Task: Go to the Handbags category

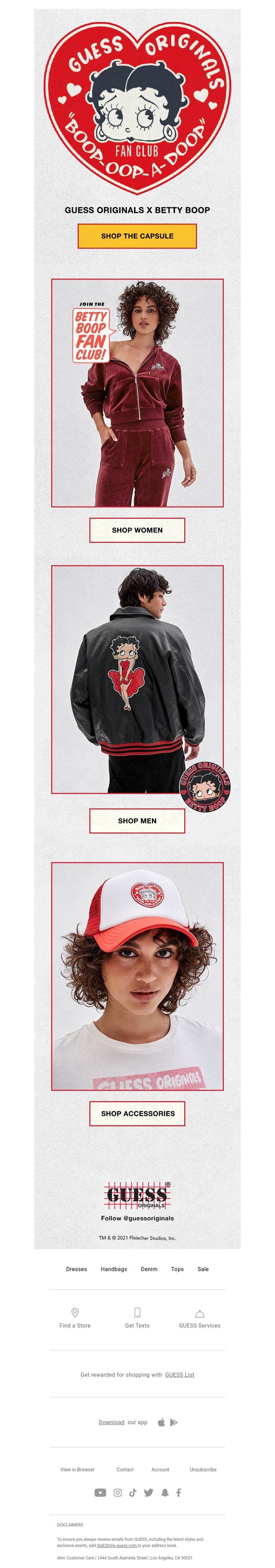Action: (114, 1268)
